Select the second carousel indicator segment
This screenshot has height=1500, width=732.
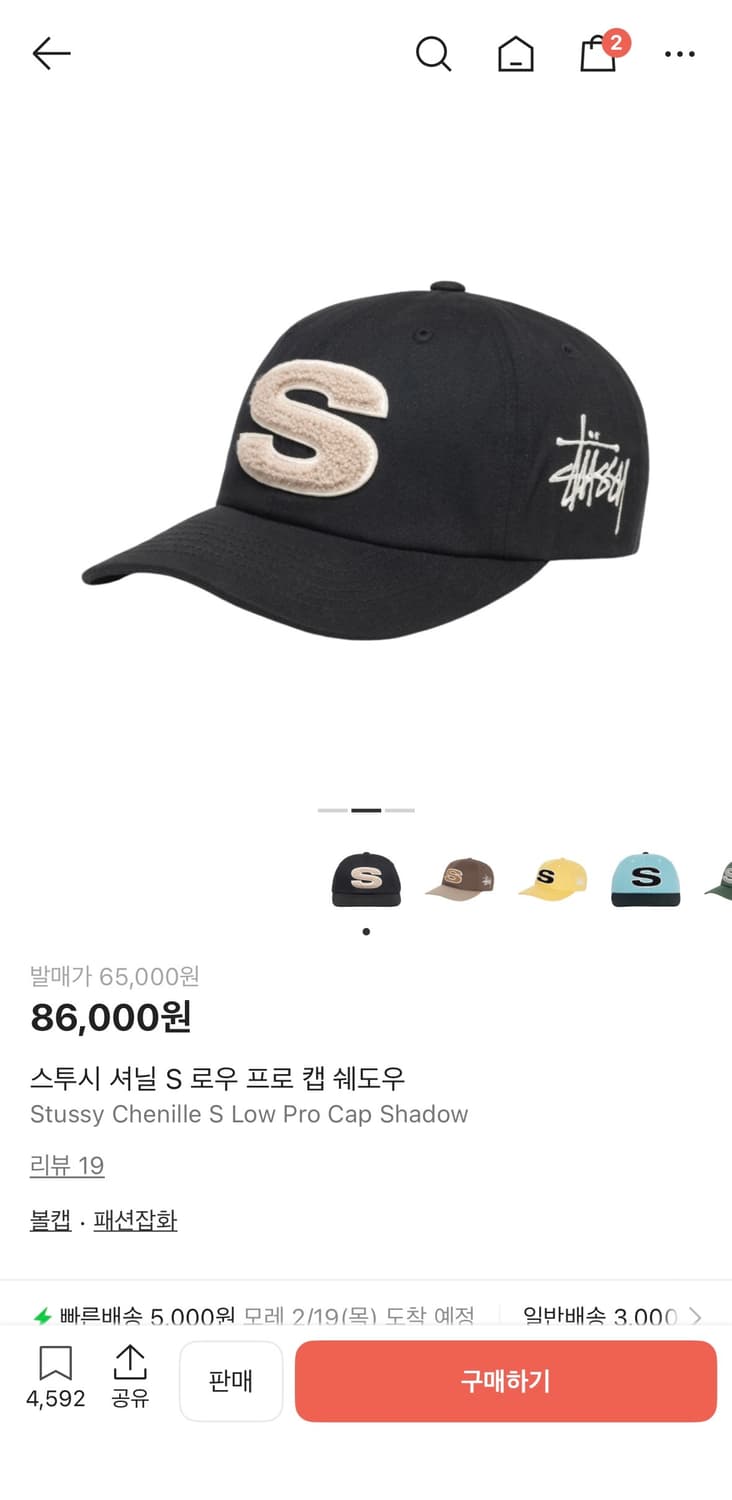coord(366,810)
